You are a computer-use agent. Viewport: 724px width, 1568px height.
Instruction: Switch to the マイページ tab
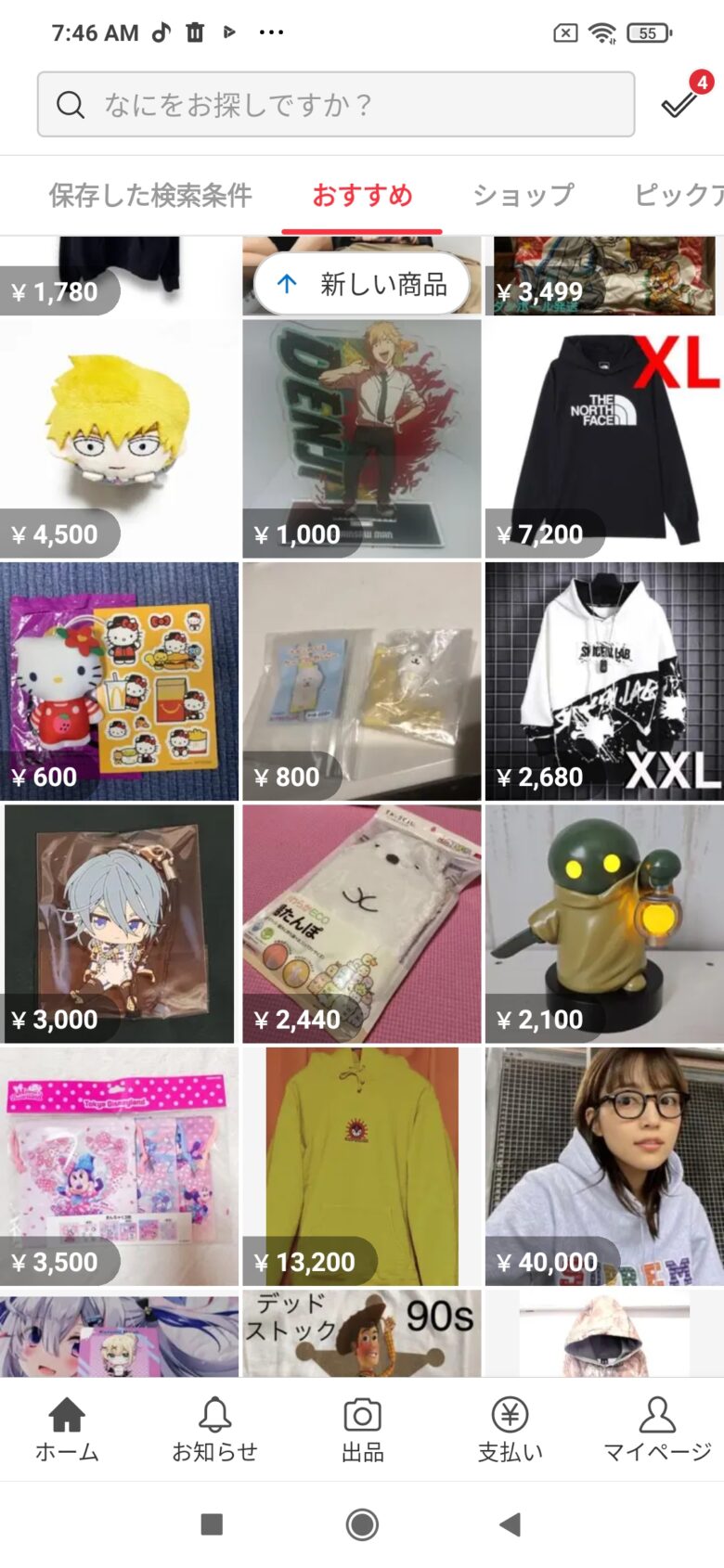click(657, 1429)
